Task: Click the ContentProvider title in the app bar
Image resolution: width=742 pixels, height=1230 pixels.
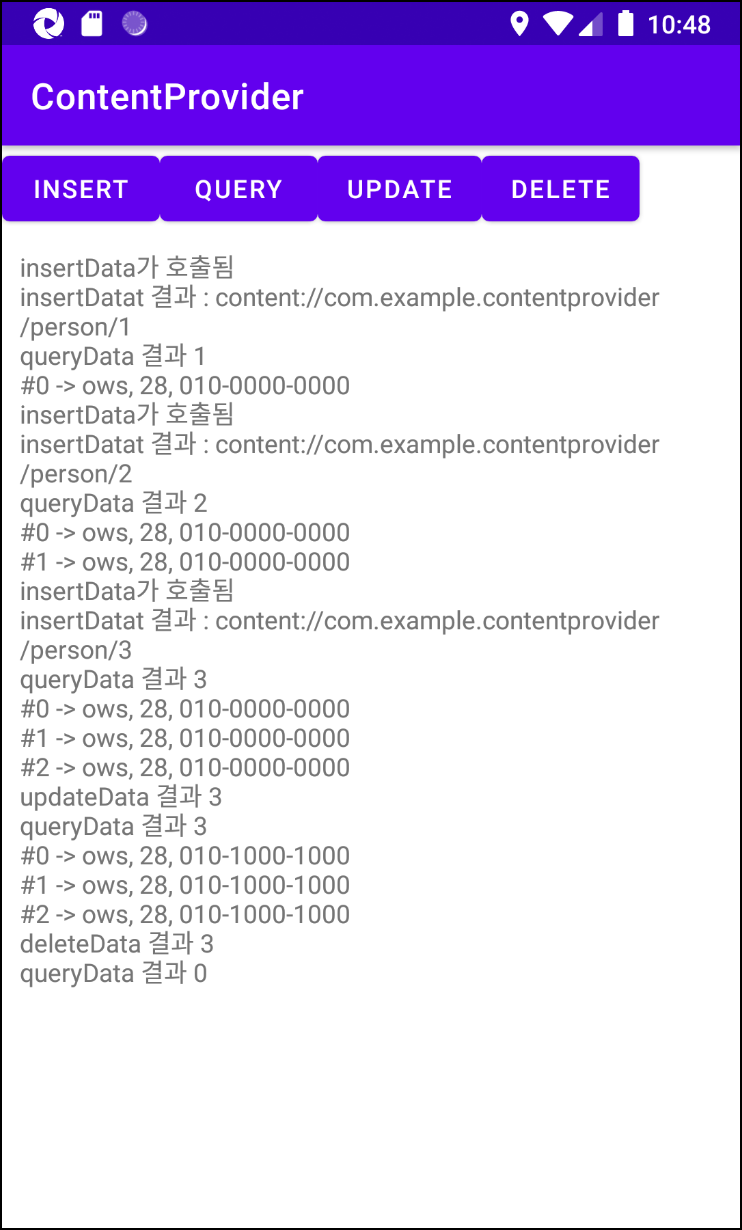Action: 166,96
